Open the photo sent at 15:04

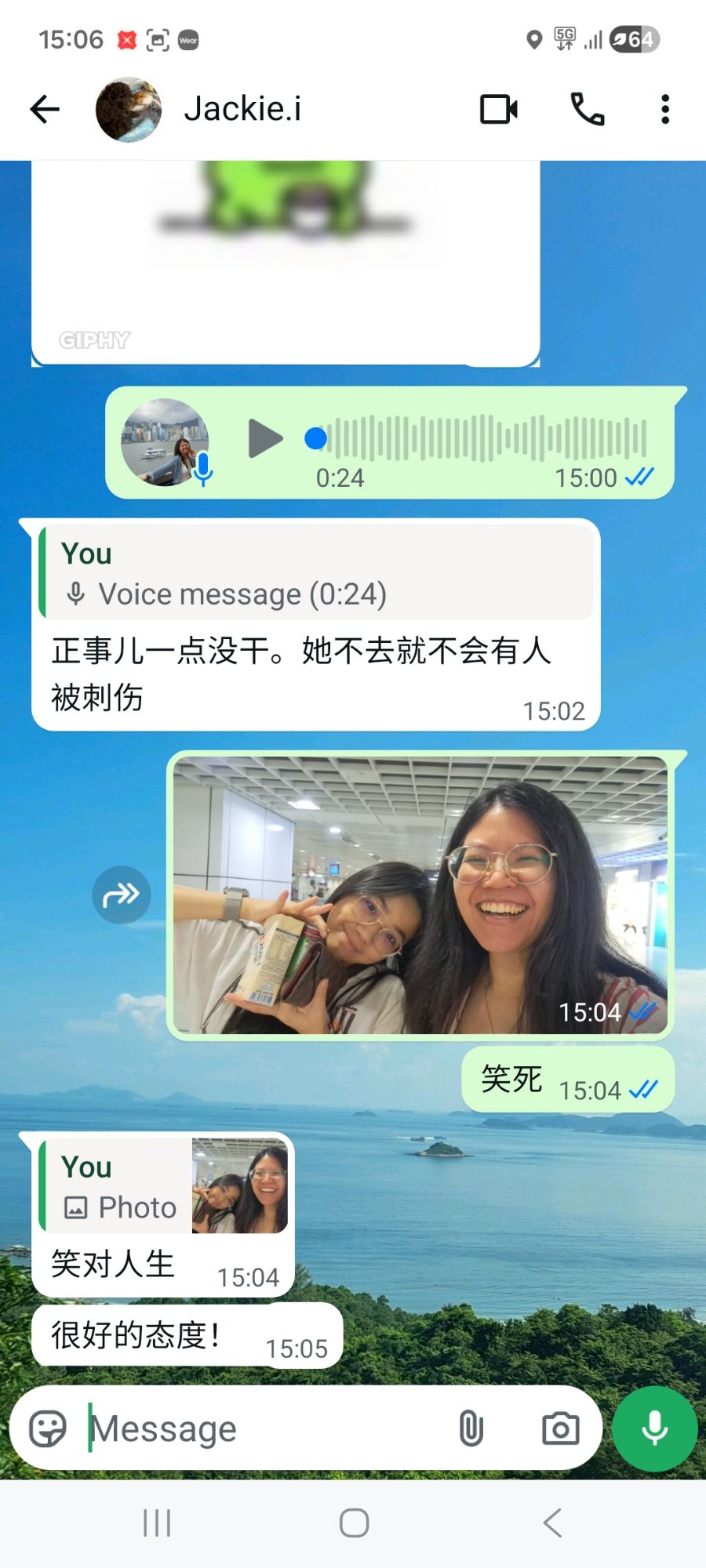420,895
